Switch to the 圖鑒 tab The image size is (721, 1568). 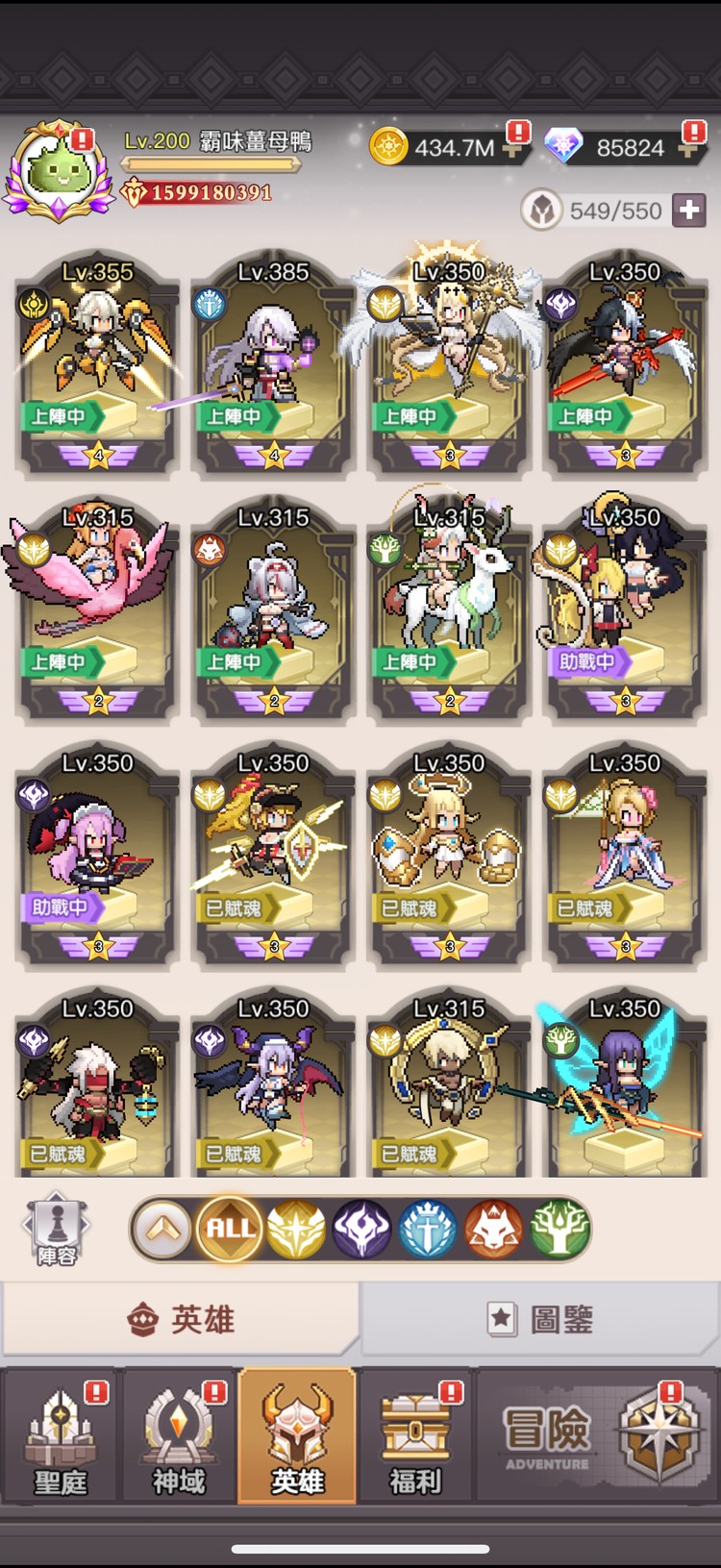click(x=540, y=1319)
